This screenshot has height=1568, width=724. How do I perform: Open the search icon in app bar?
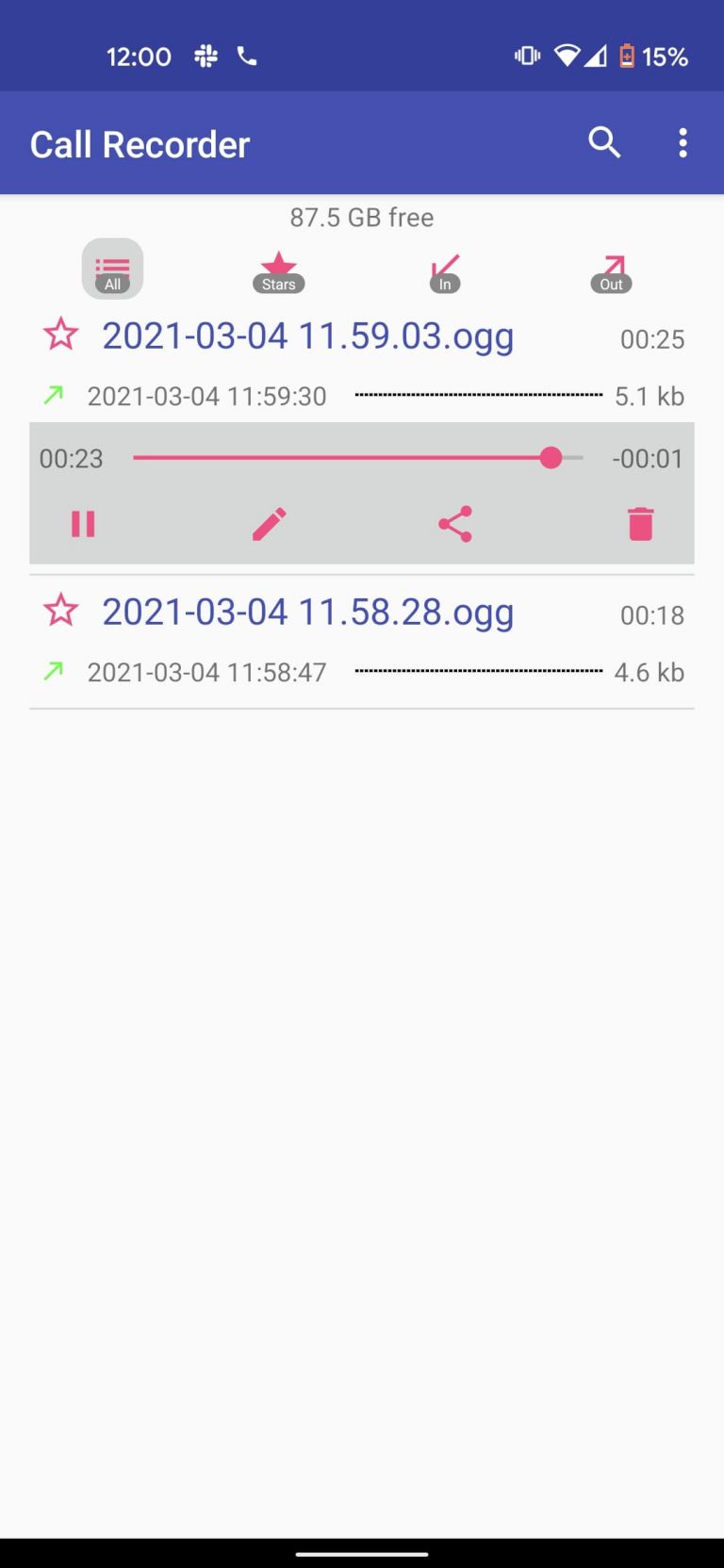(x=604, y=142)
